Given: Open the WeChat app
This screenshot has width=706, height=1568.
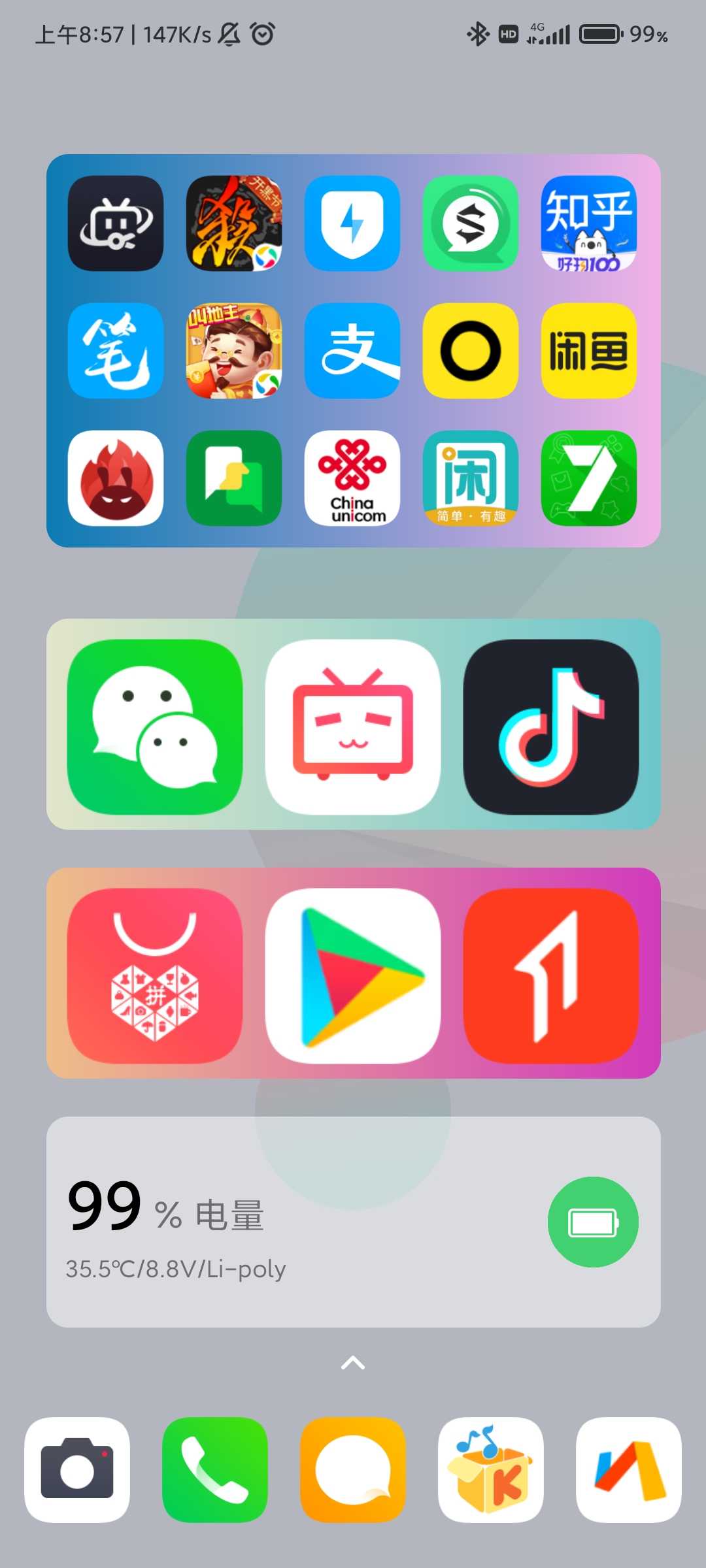Looking at the screenshot, I should (x=155, y=727).
